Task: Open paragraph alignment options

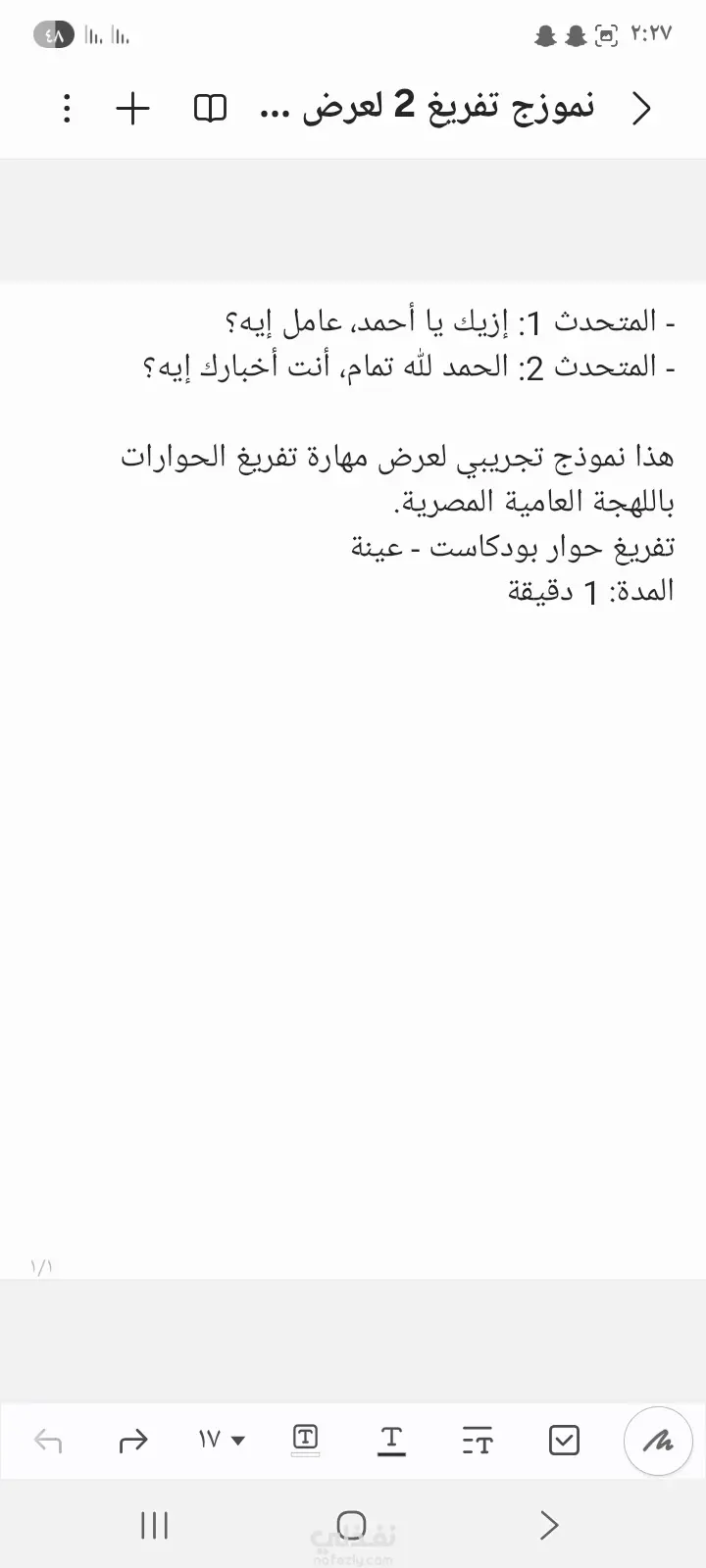Action: point(478,1441)
